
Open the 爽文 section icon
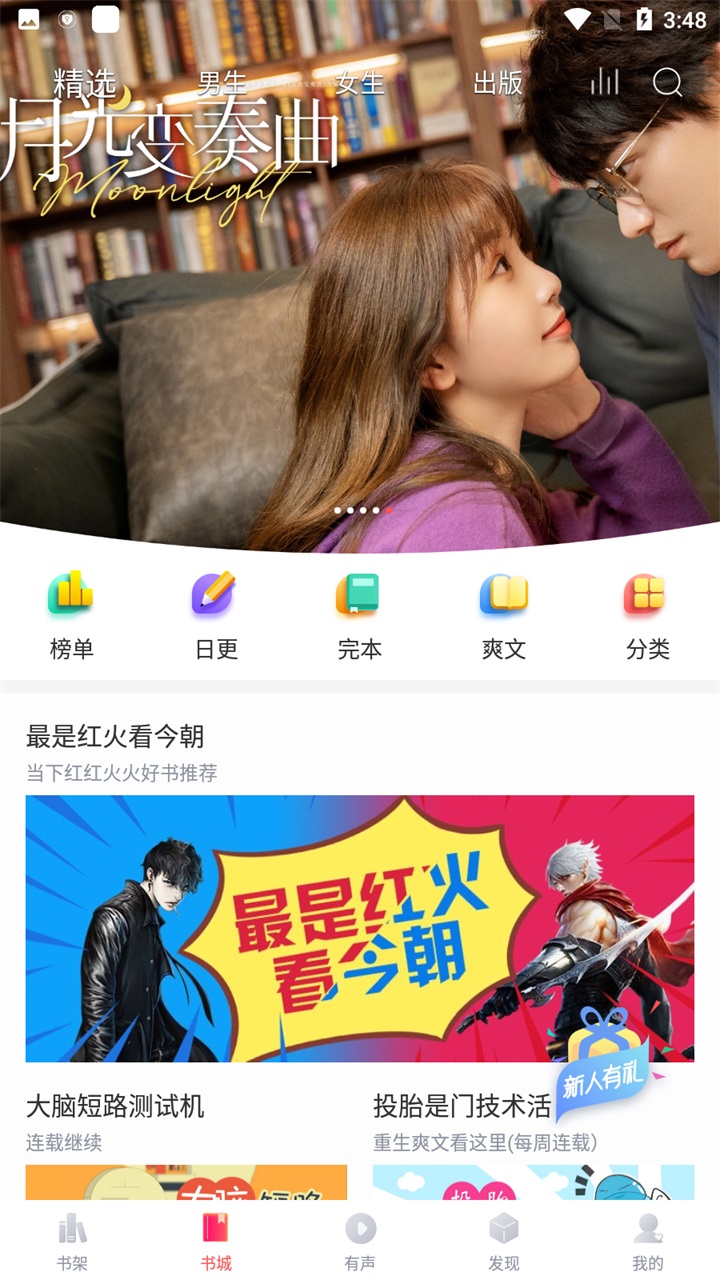point(501,597)
